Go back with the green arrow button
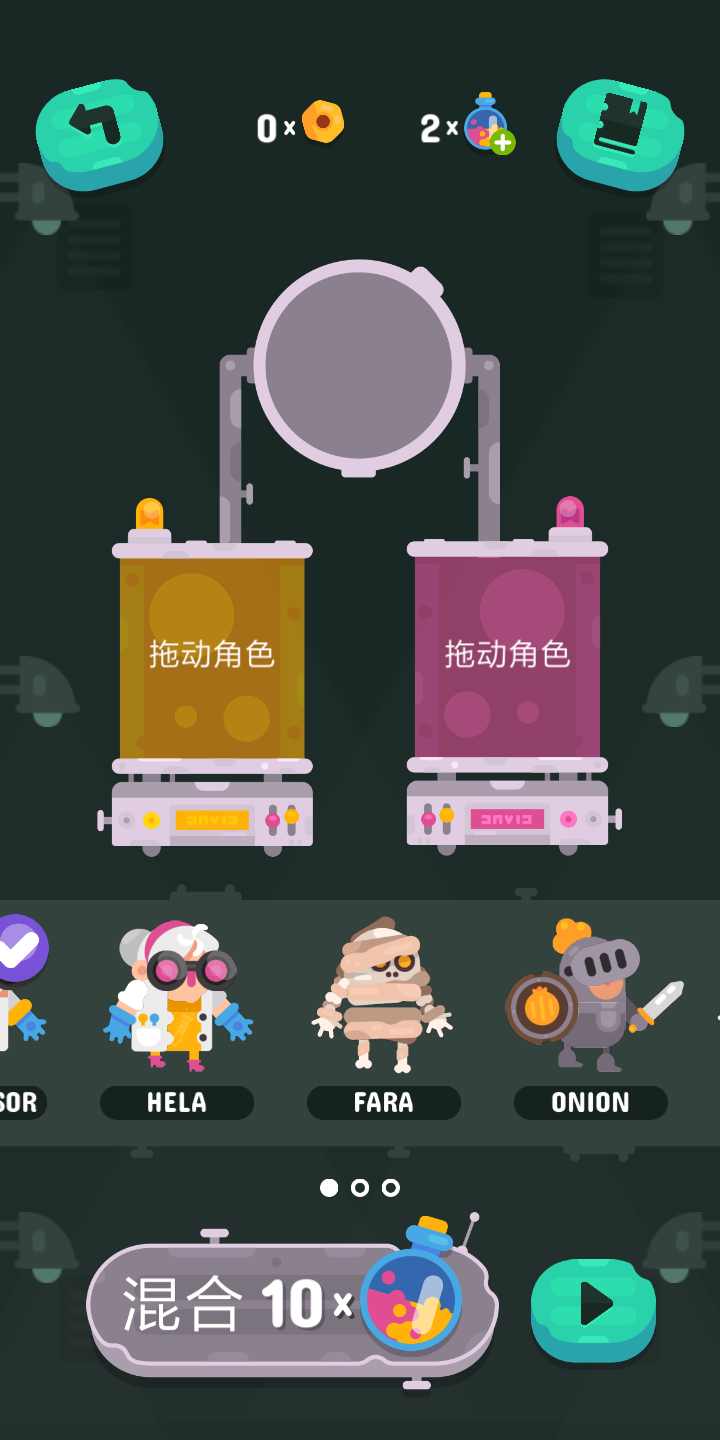The height and width of the screenshot is (1440, 720). [x=100, y=131]
